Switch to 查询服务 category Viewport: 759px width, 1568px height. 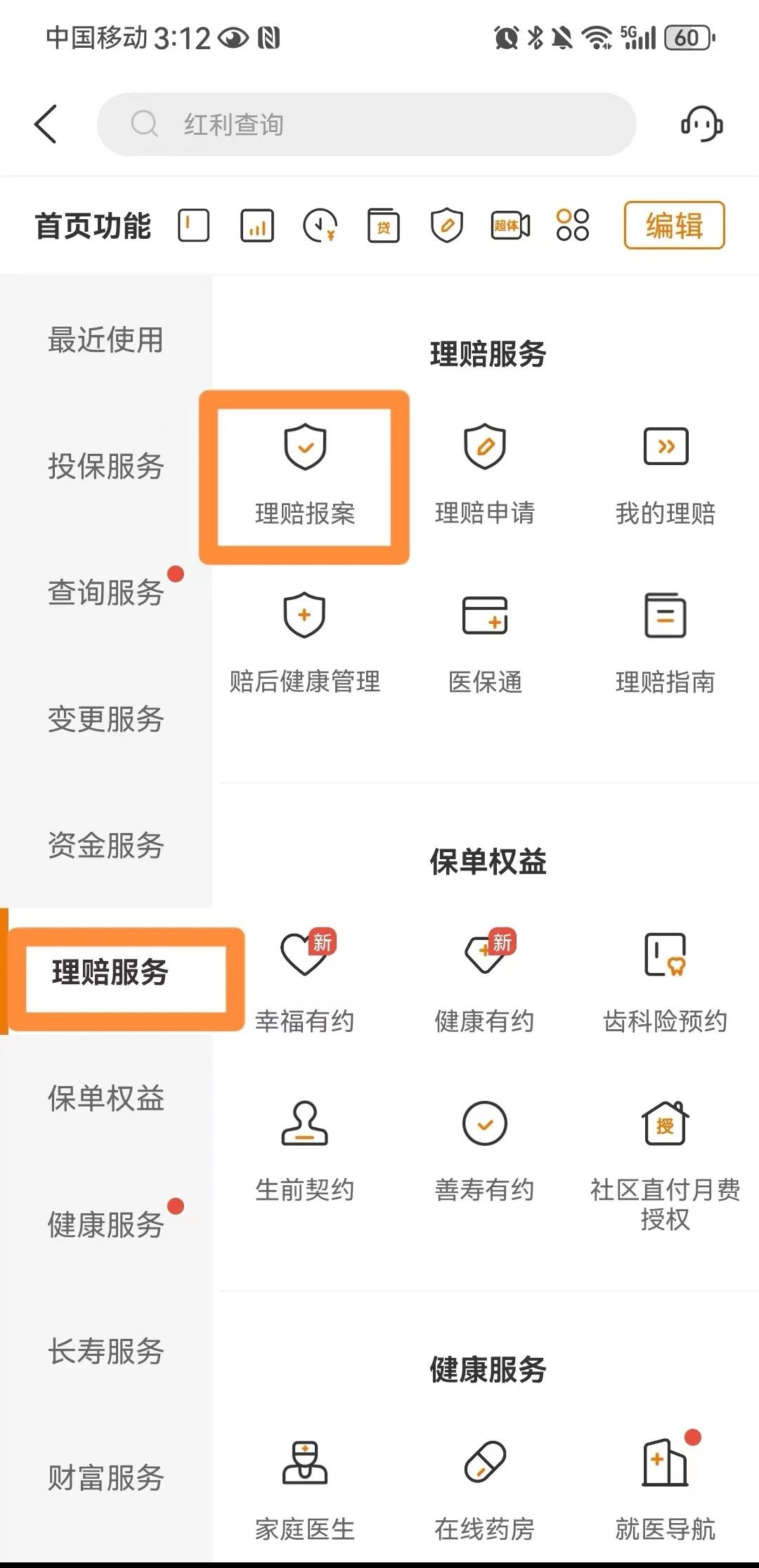(105, 592)
